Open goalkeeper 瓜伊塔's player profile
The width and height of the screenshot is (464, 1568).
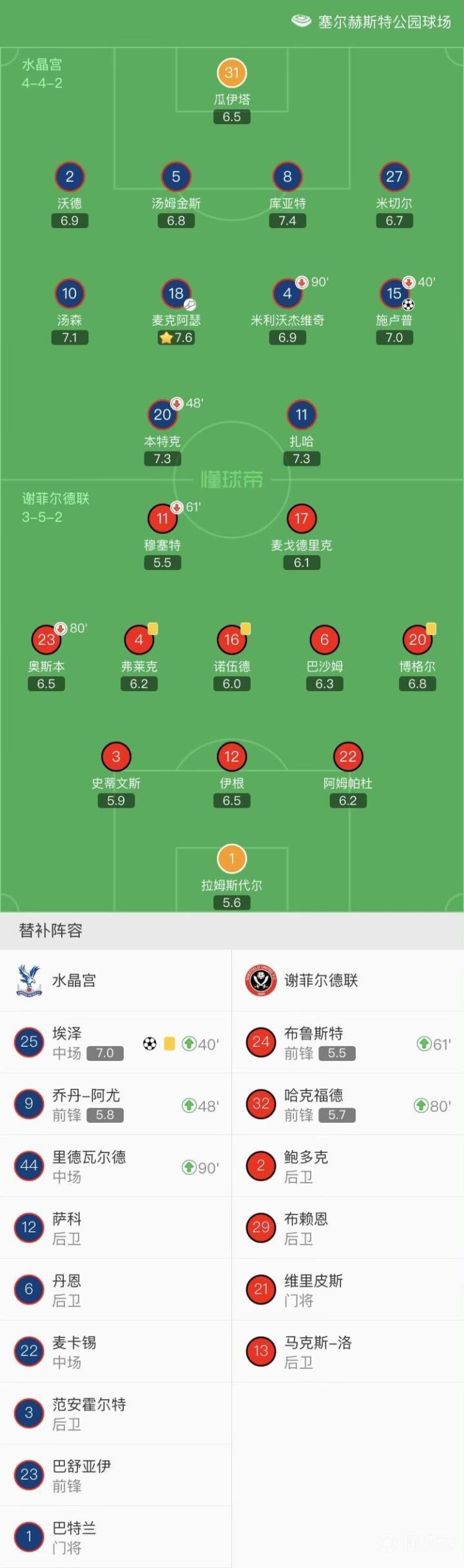[232, 91]
